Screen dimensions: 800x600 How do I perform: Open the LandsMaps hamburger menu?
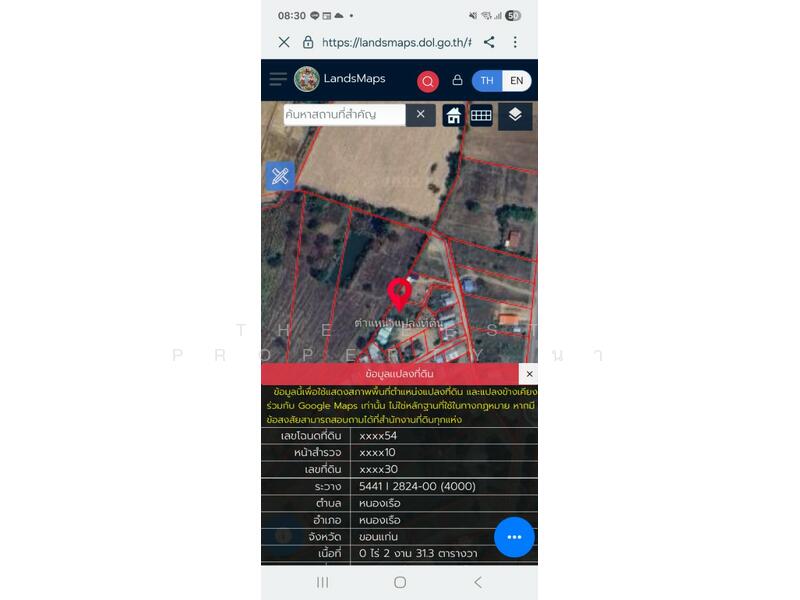pos(278,80)
